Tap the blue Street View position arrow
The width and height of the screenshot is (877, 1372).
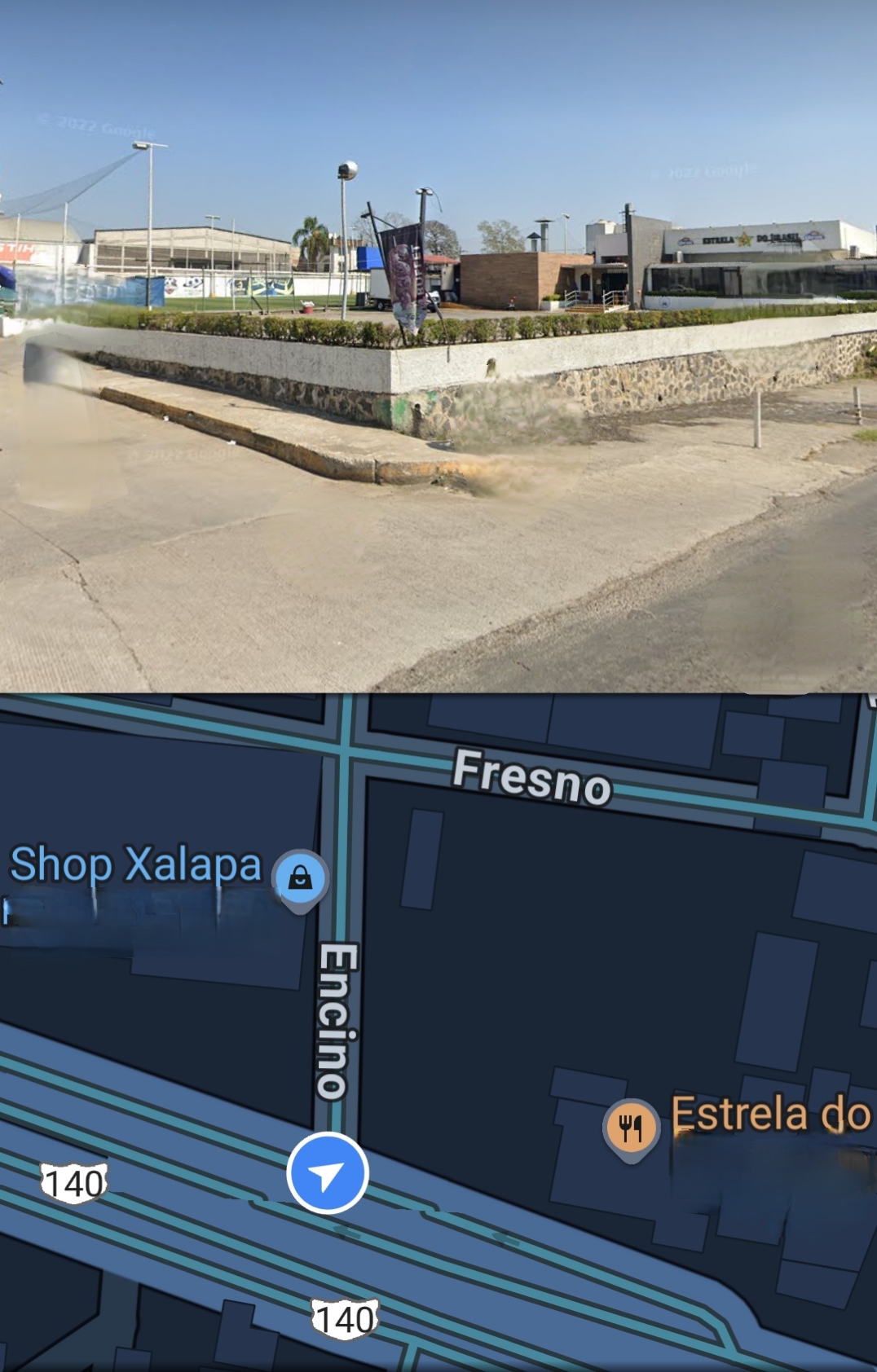point(328,1173)
